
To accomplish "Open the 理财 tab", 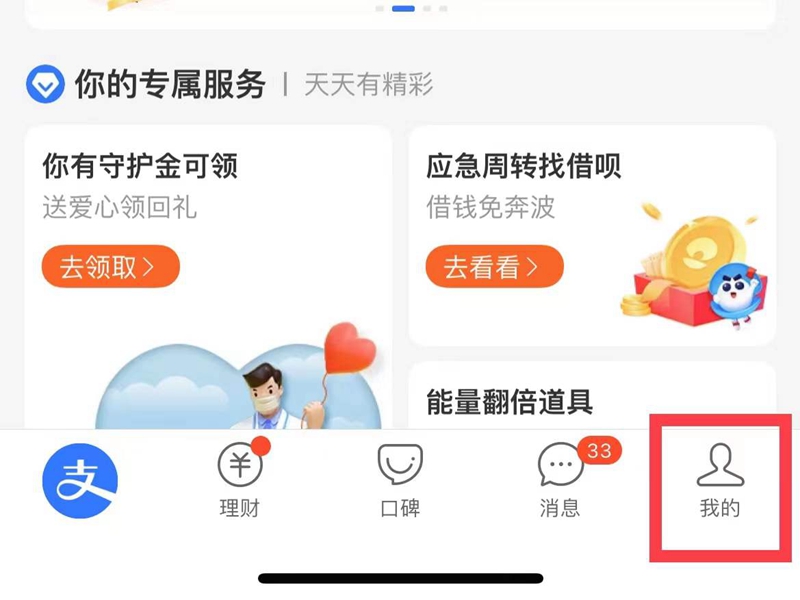I will coord(240,480).
